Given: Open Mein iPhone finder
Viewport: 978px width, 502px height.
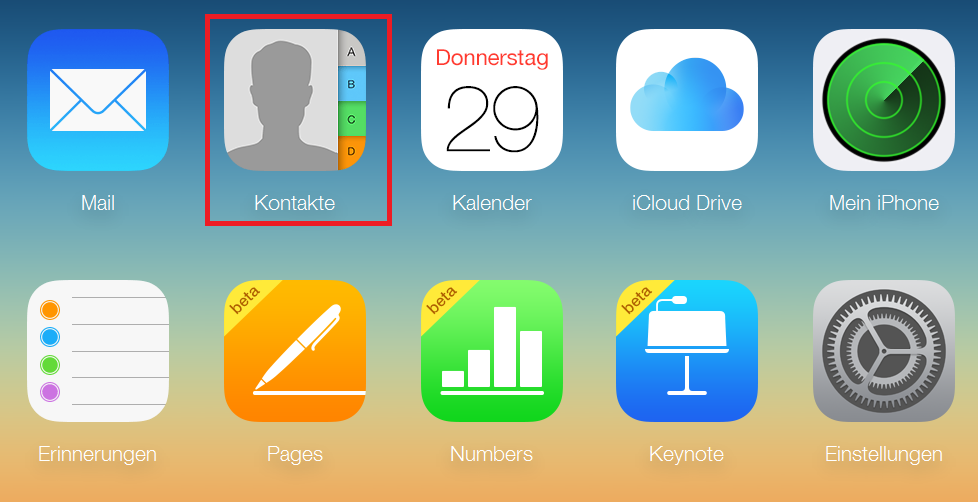Looking at the screenshot, I should [x=883, y=100].
